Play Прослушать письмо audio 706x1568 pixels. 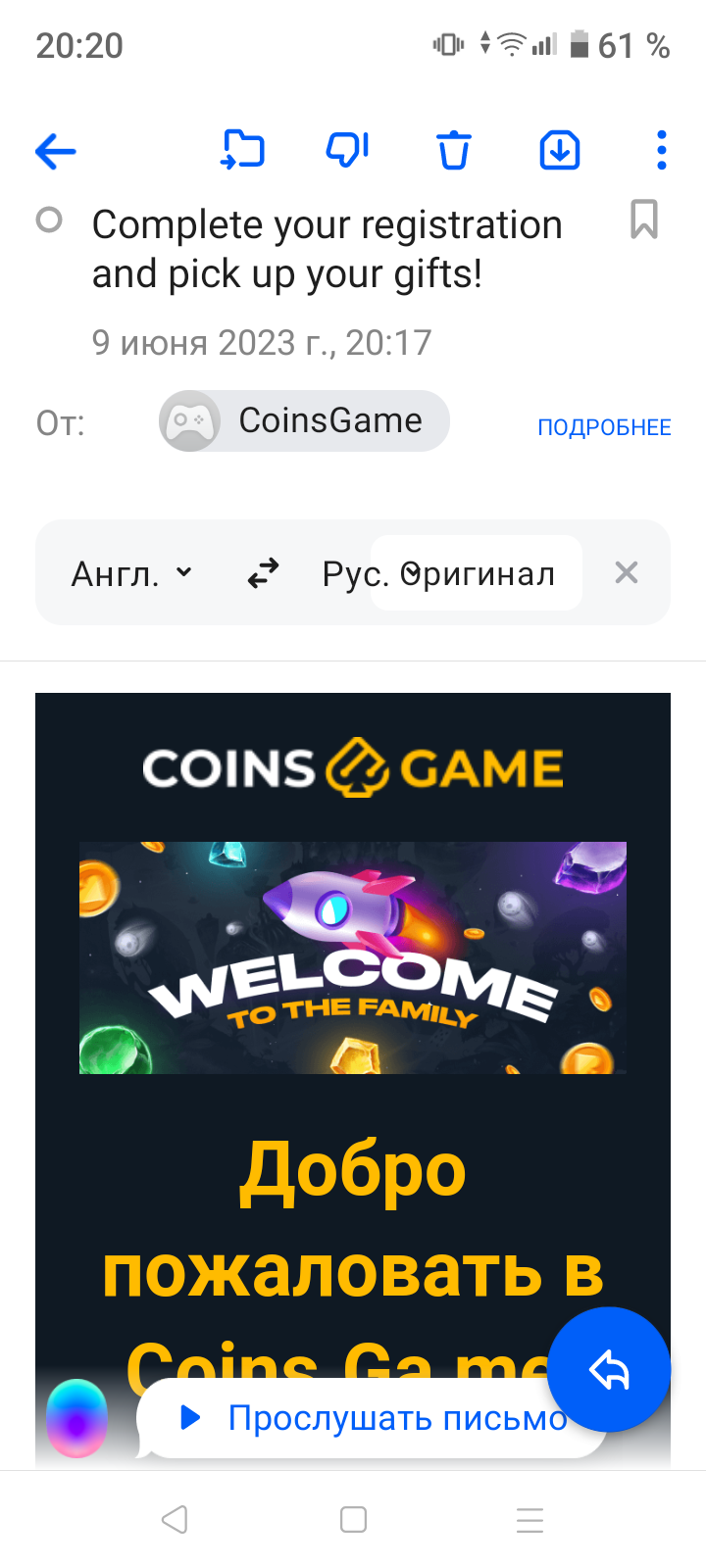click(373, 1418)
